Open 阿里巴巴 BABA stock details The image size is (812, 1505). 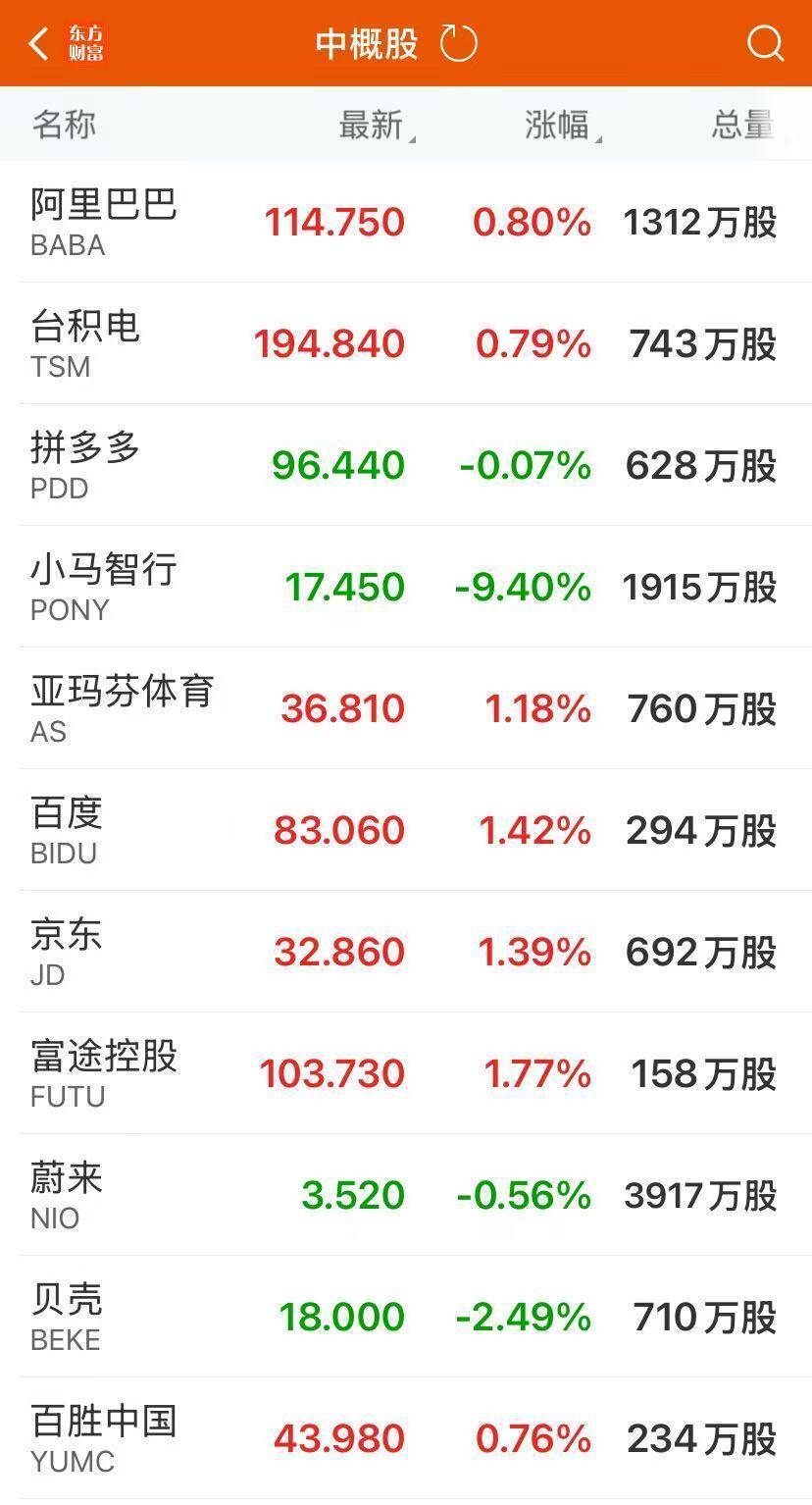[x=406, y=222]
